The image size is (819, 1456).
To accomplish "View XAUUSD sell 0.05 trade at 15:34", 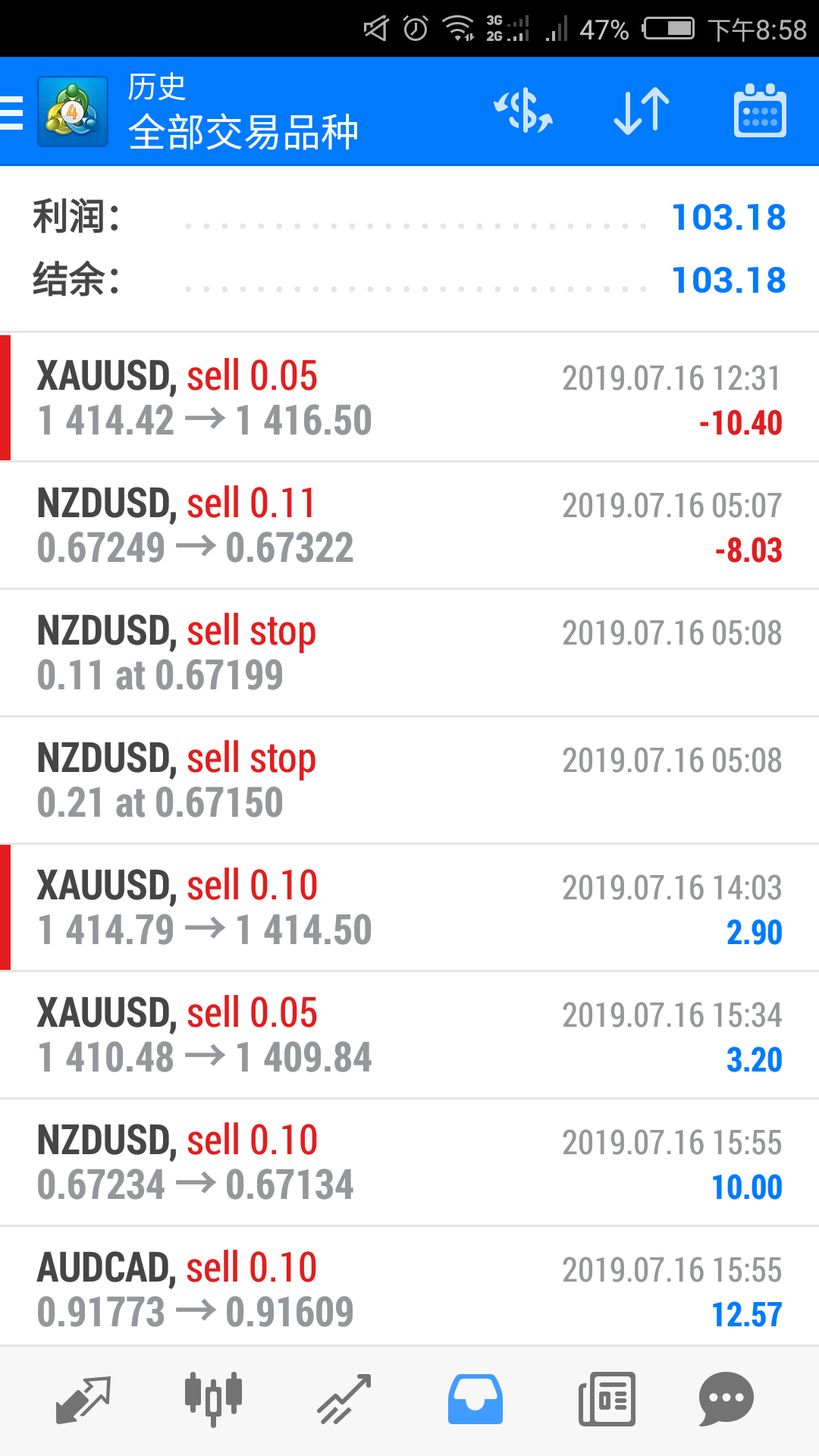I will point(409,1034).
